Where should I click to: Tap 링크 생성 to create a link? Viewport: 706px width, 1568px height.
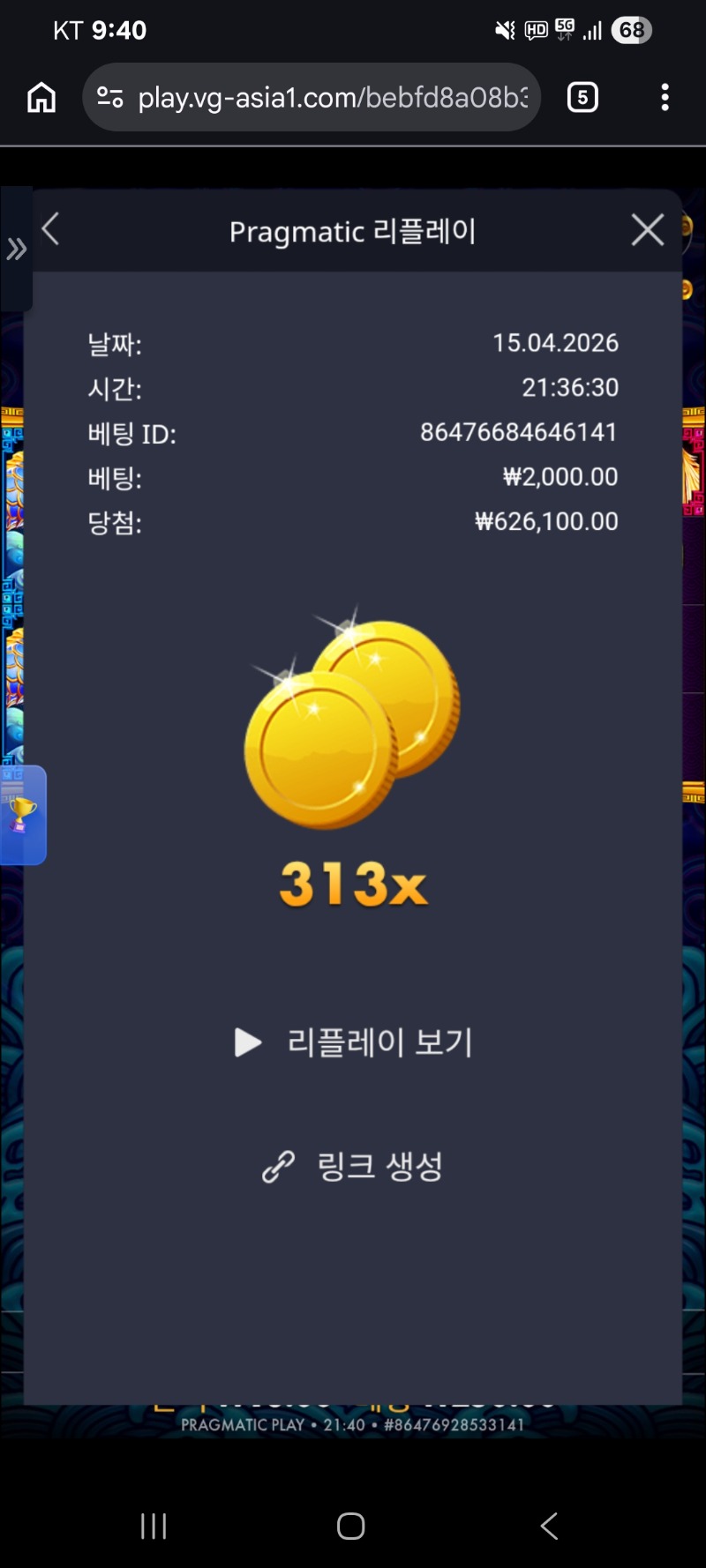point(353,1167)
